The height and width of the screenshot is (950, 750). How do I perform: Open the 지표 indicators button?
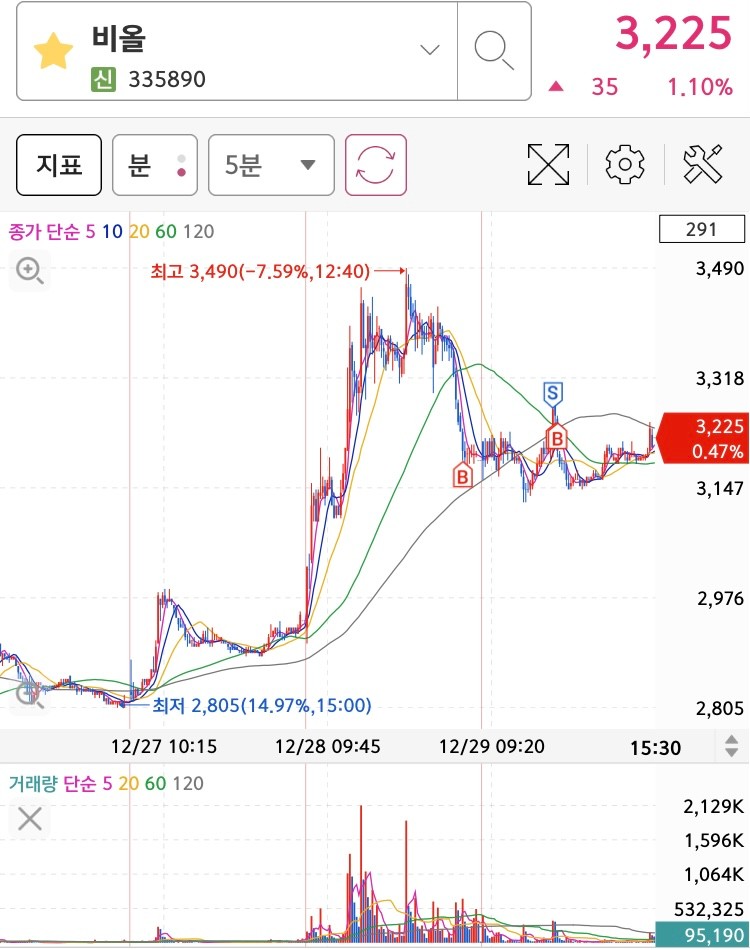click(59, 165)
